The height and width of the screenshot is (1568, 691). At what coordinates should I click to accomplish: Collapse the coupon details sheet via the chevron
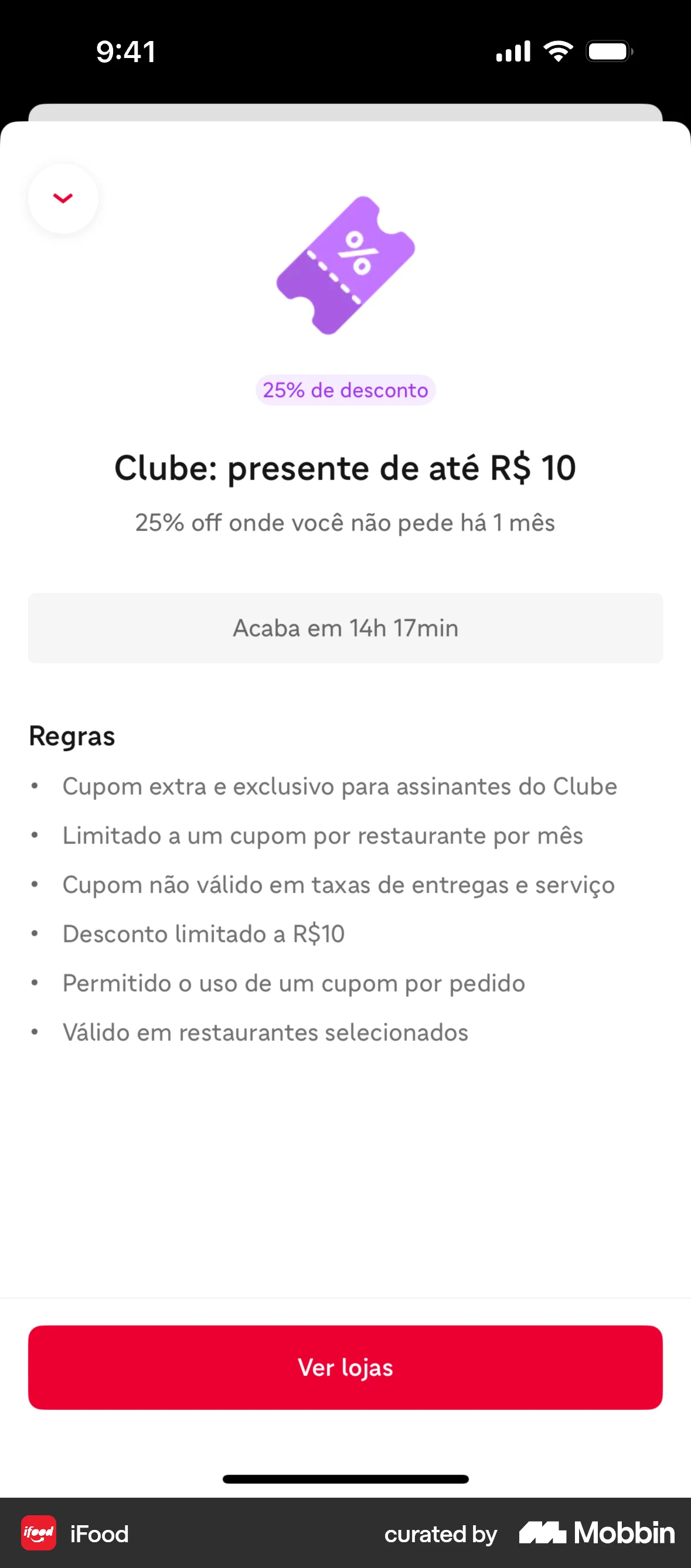[x=62, y=199]
